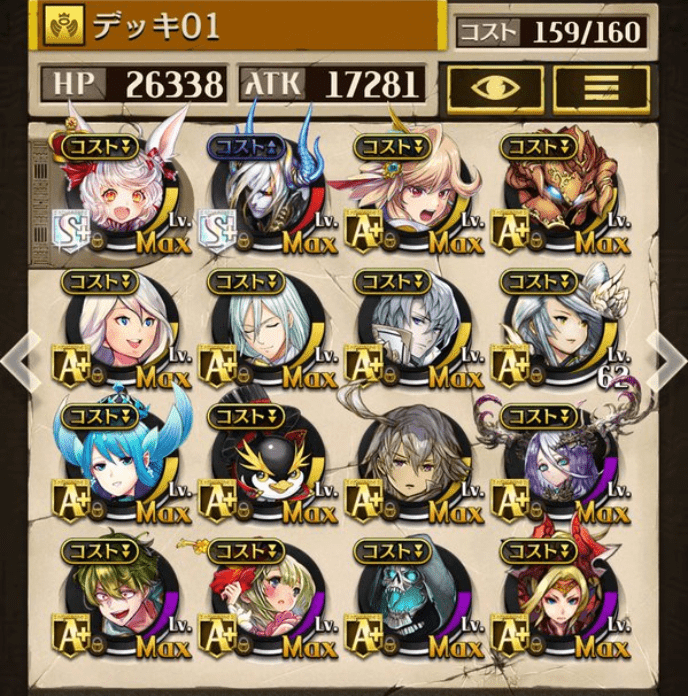Select the sleeping silver-haired man card
The width and height of the screenshot is (688, 696).
click(x=265, y=330)
